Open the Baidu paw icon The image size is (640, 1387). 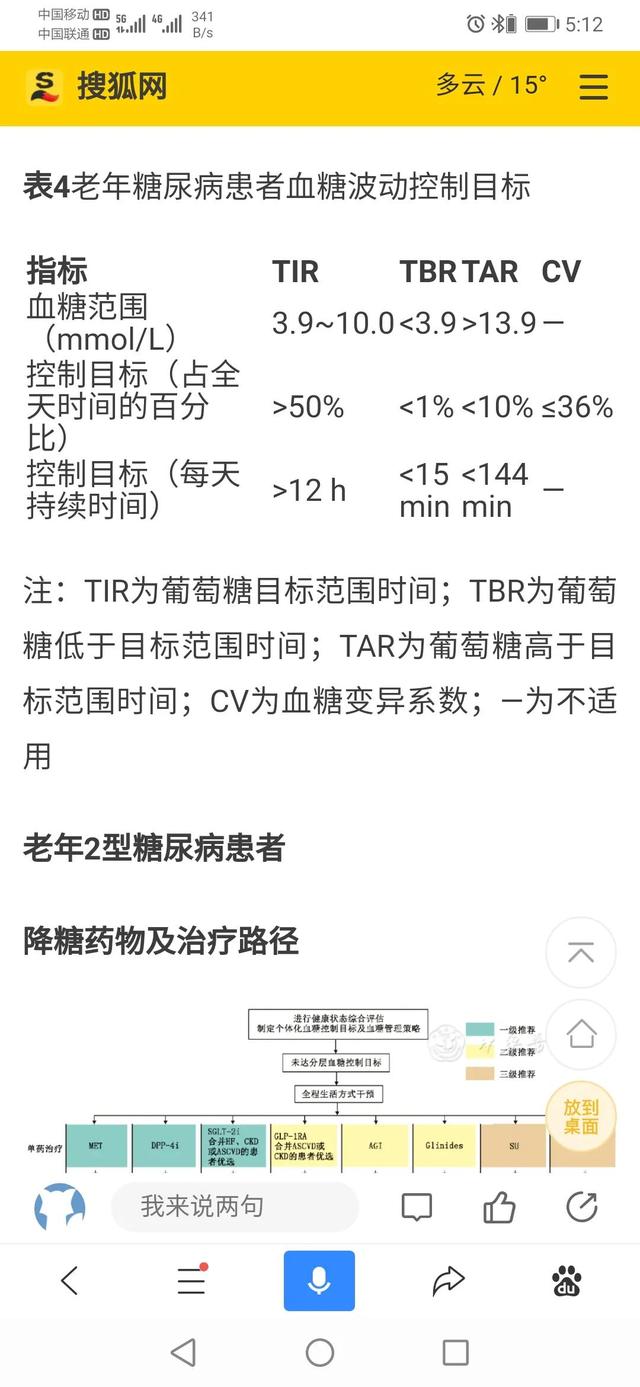(x=568, y=1280)
